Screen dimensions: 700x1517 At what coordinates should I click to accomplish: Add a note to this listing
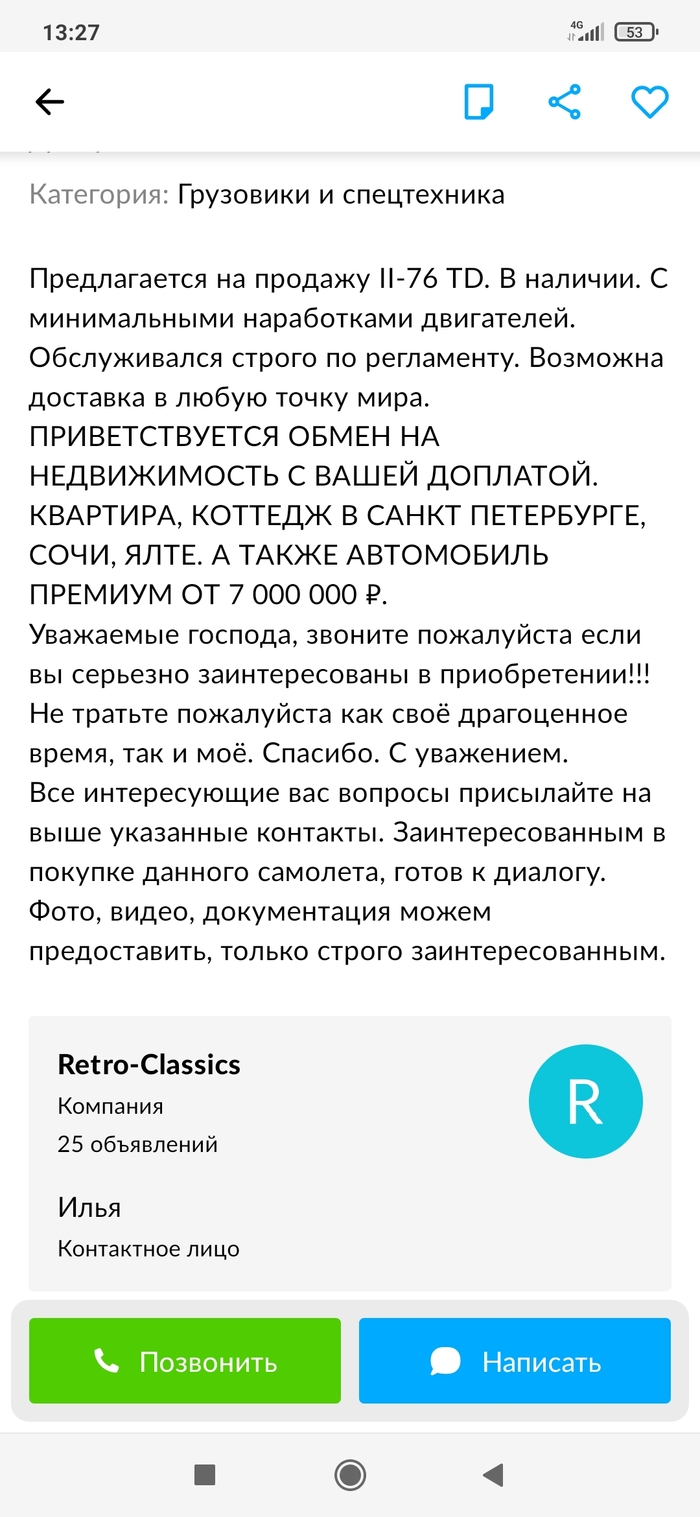[479, 101]
